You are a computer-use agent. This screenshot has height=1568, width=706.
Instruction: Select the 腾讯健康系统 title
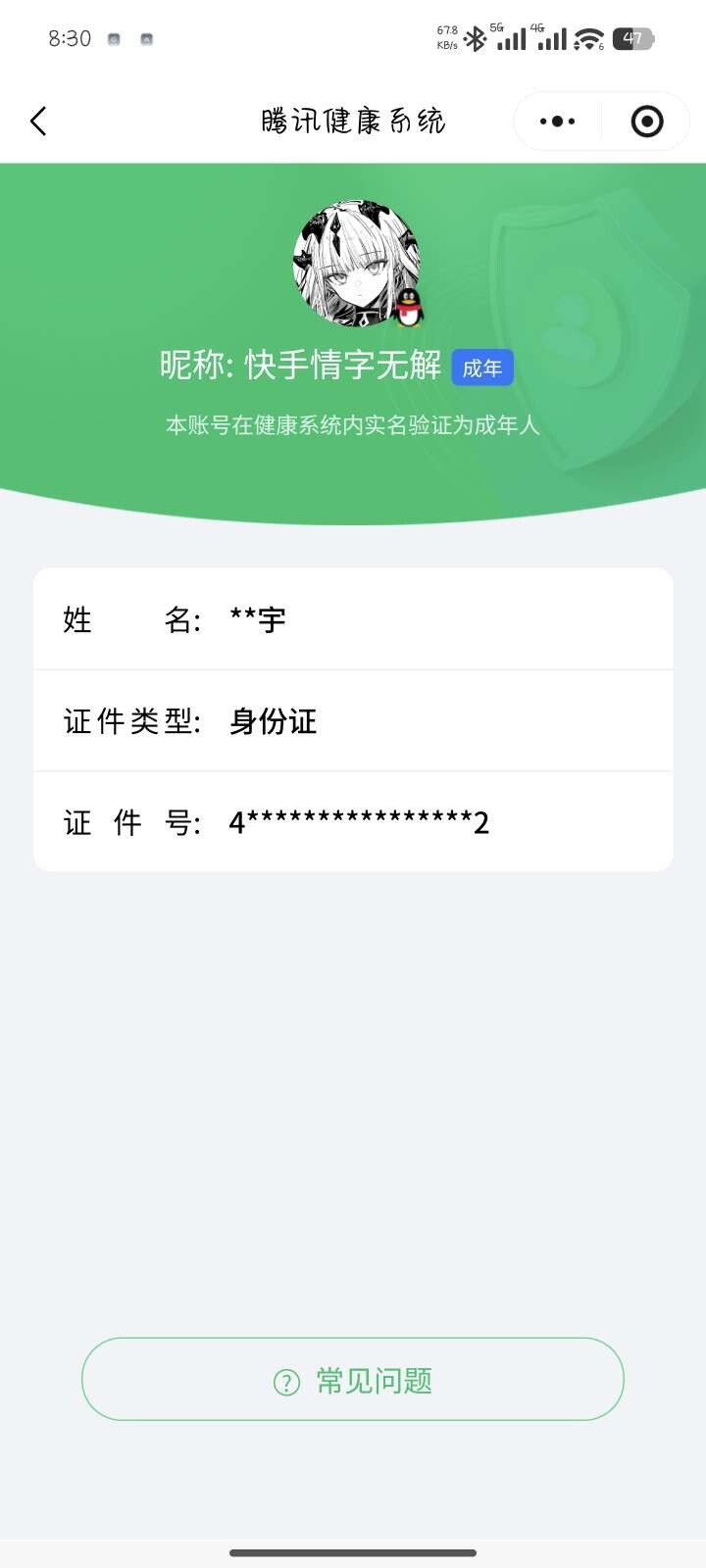(353, 122)
